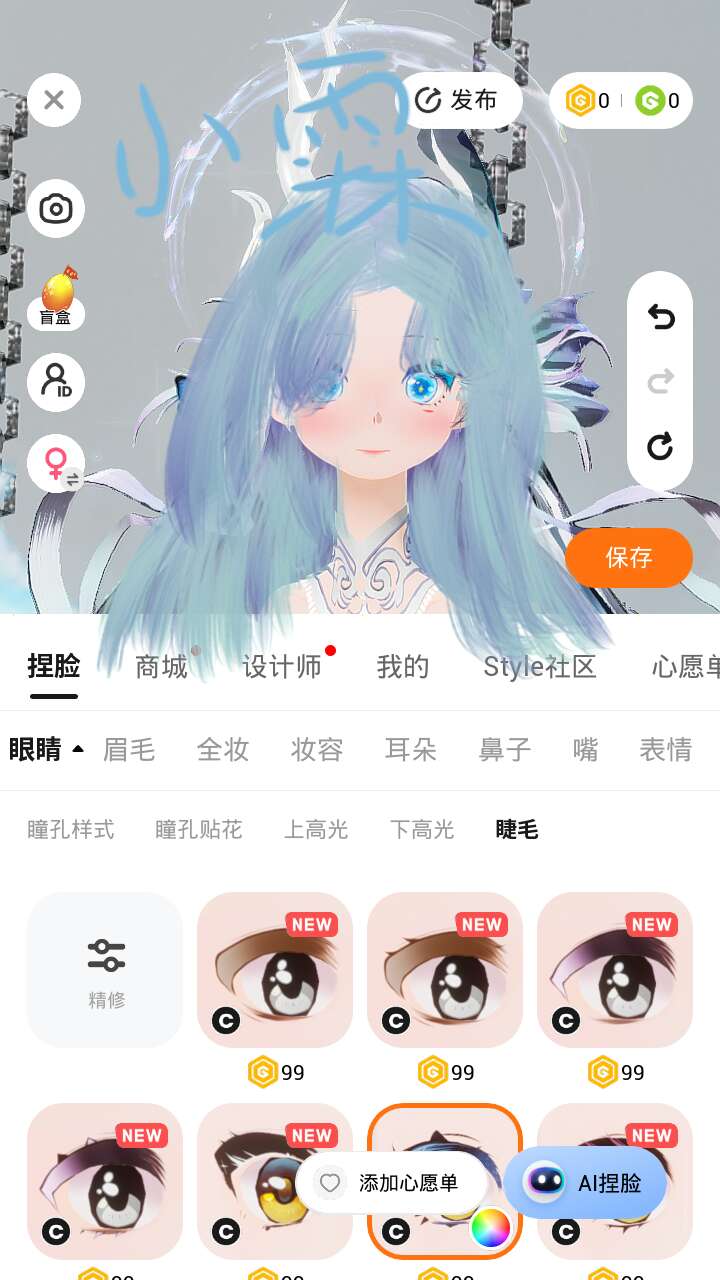
Task: Open the Style社区 tab
Action: (x=540, y=667)
